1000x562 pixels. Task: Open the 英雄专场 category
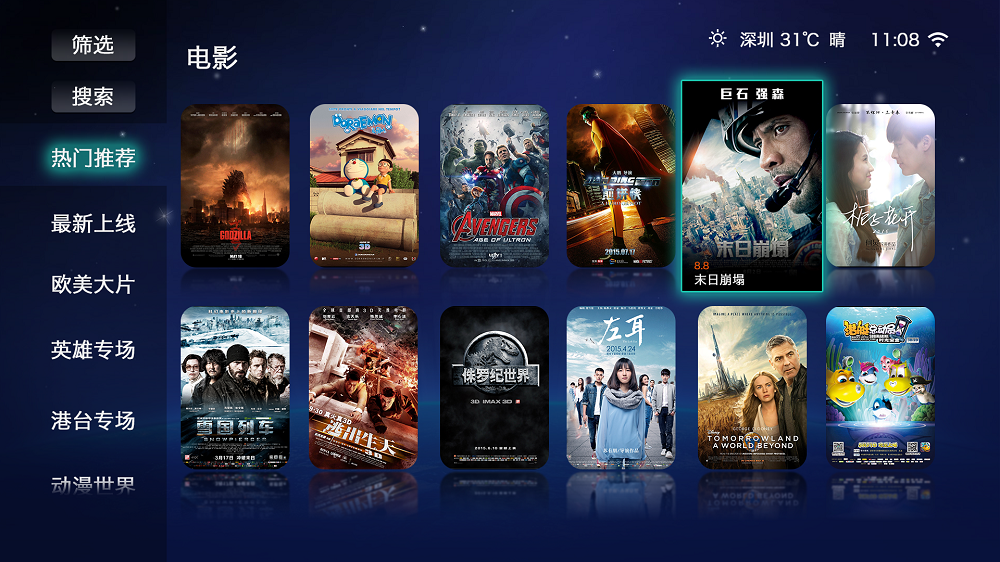[93, 350]
